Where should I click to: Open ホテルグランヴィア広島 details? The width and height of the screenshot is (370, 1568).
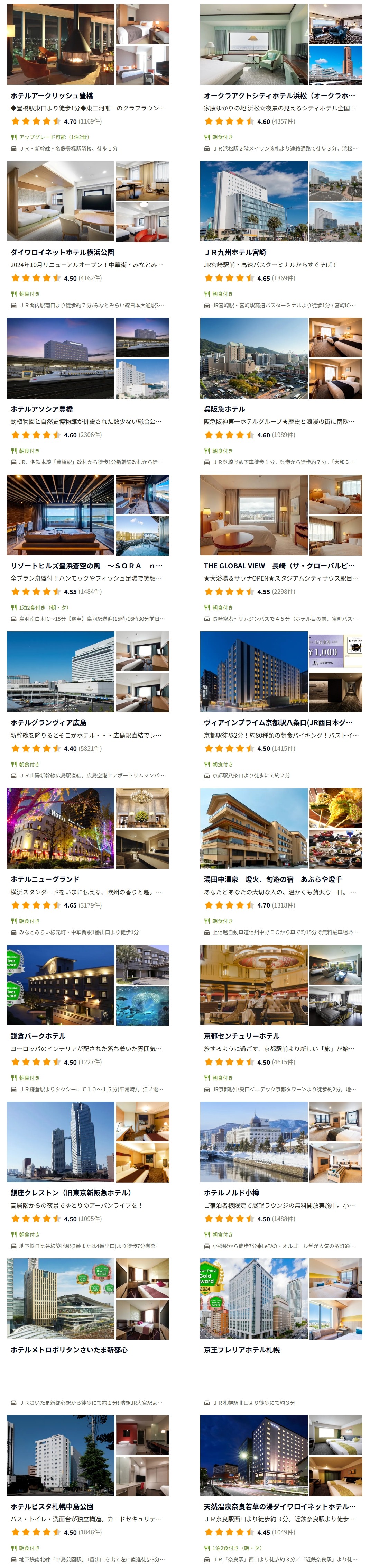[x=48, y=722]
